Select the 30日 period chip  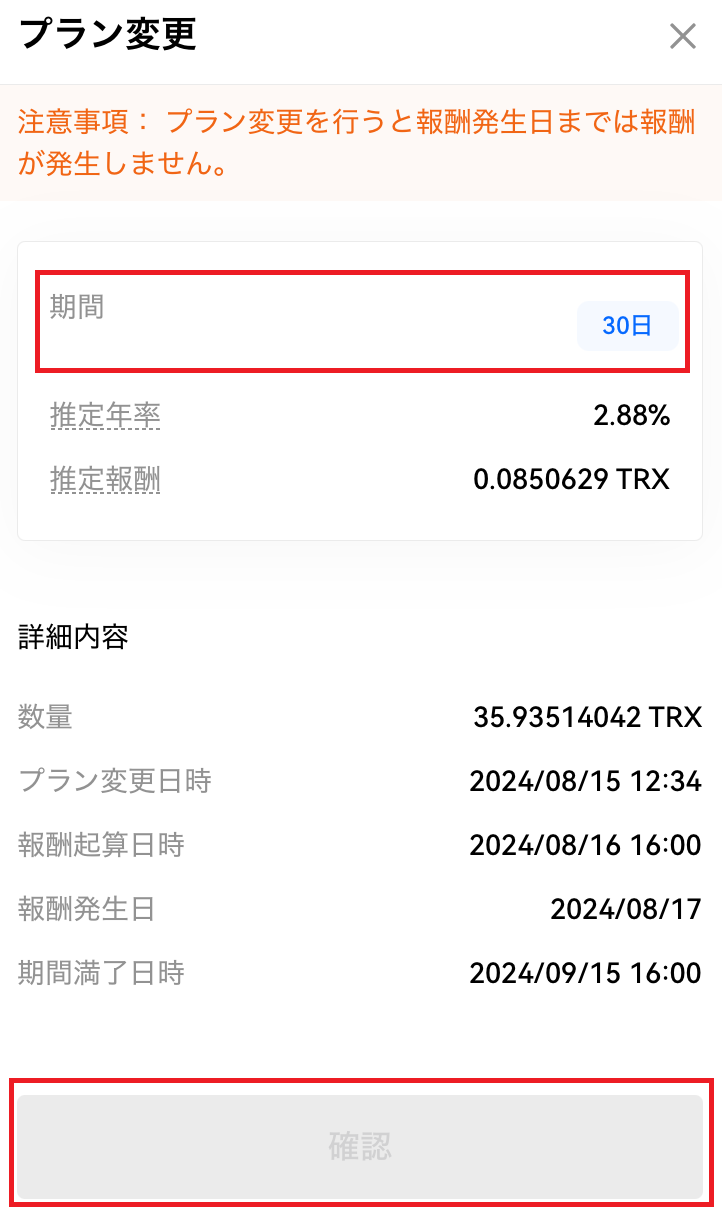[x=627, y=326]
